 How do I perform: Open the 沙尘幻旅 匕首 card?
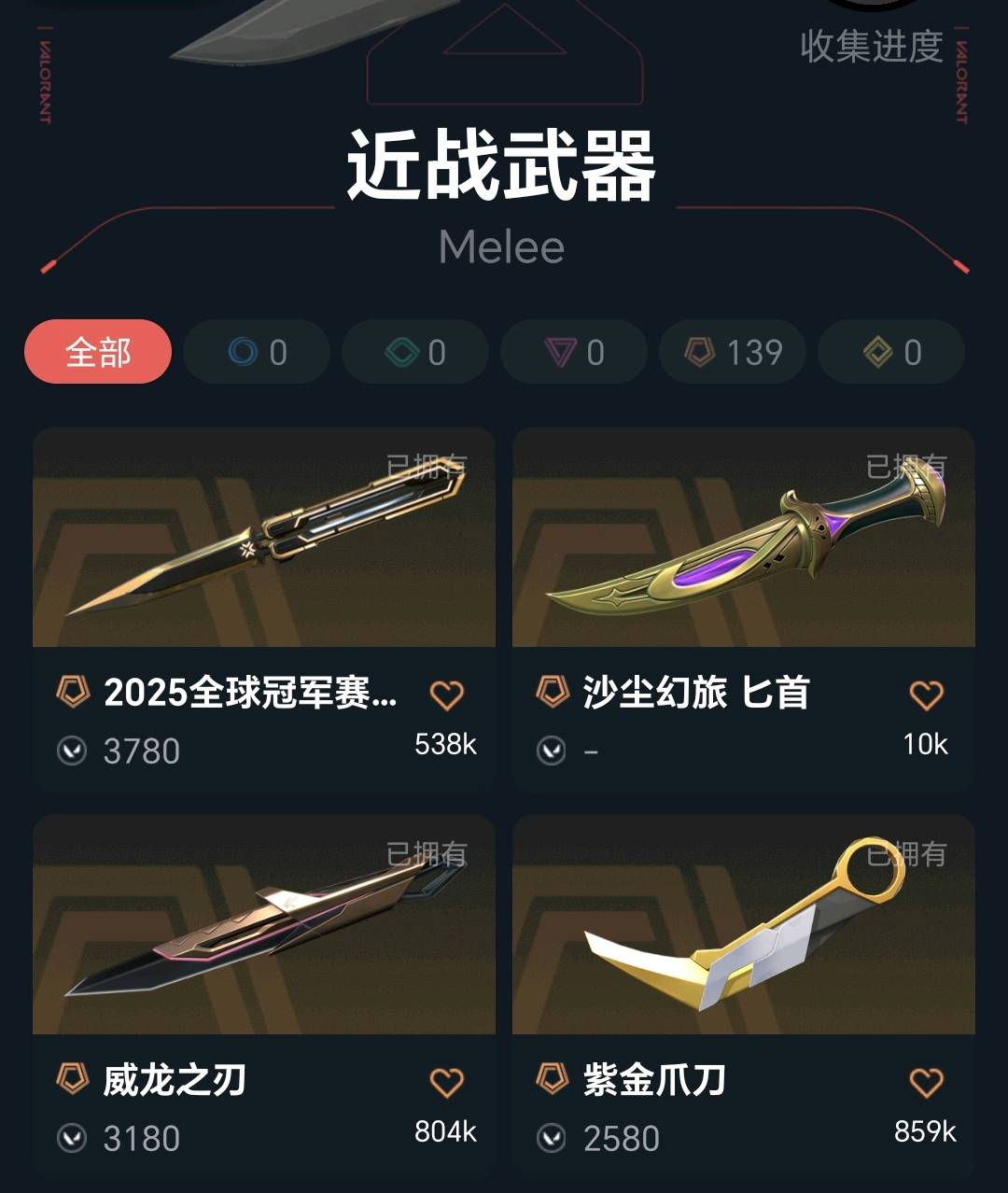744,609
